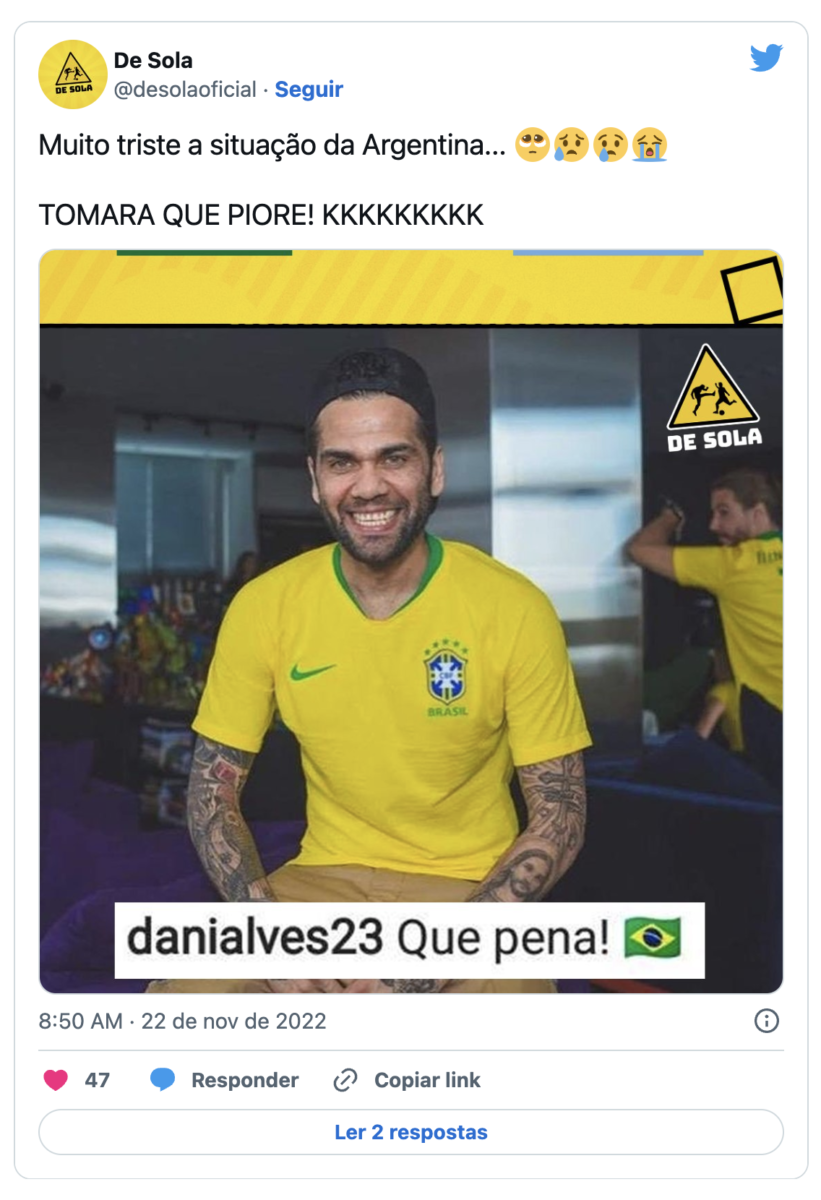Screen dimensions: 821x1200
Task: Open the De Sola profile avatar
Action: (72, 74)
